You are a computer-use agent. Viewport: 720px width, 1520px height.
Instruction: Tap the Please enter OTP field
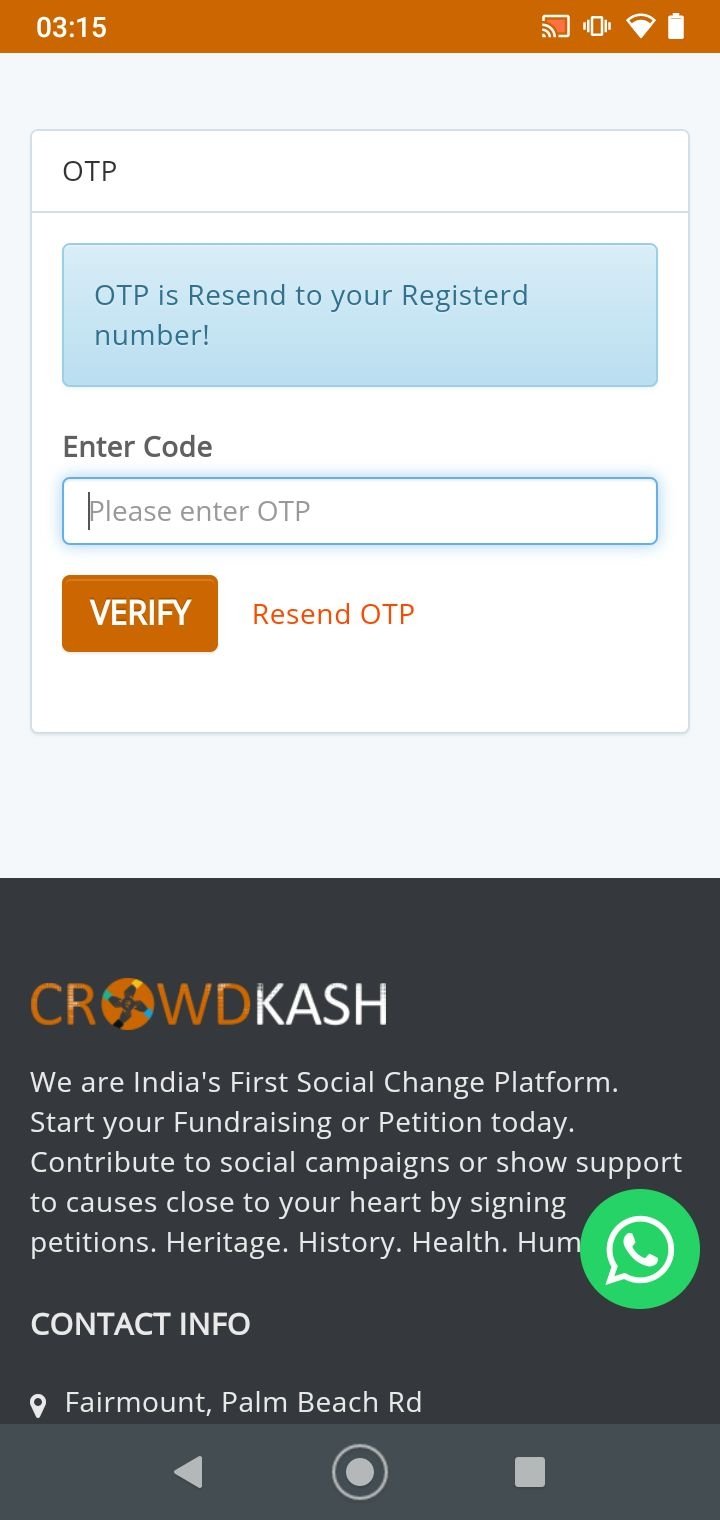[x=360, y=511]
